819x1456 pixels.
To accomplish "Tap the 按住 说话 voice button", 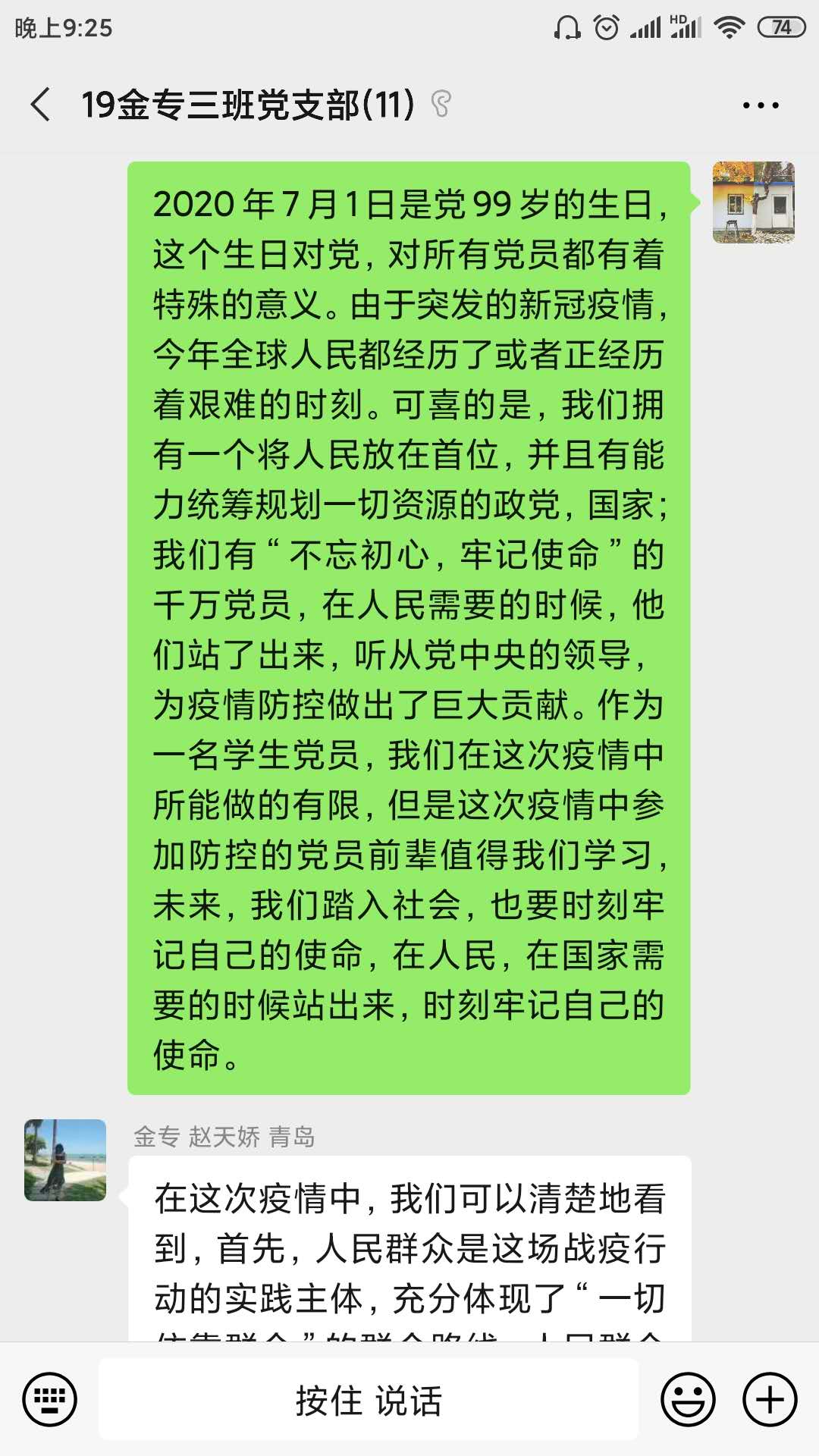I will click(x=369, y=1399).
